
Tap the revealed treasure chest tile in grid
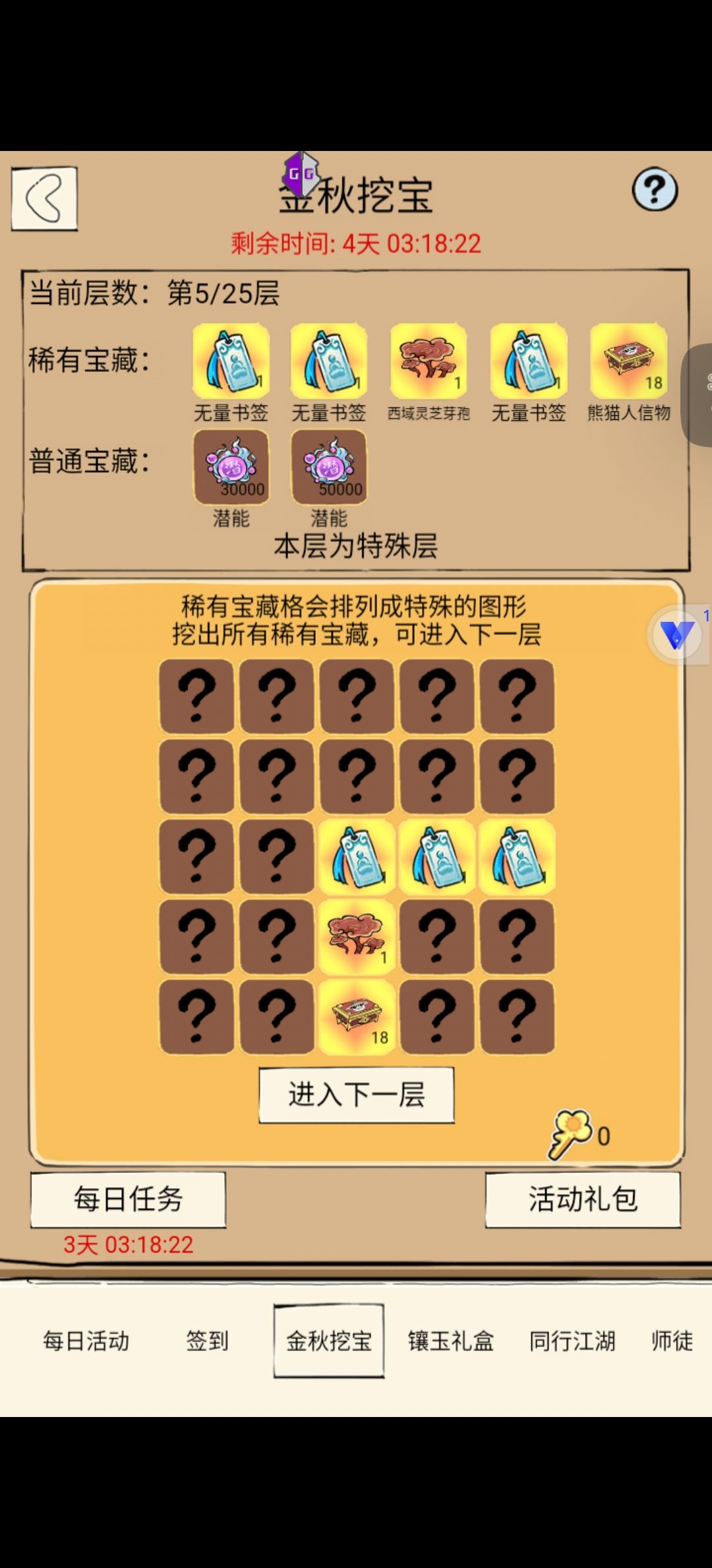coord(357,1017)
